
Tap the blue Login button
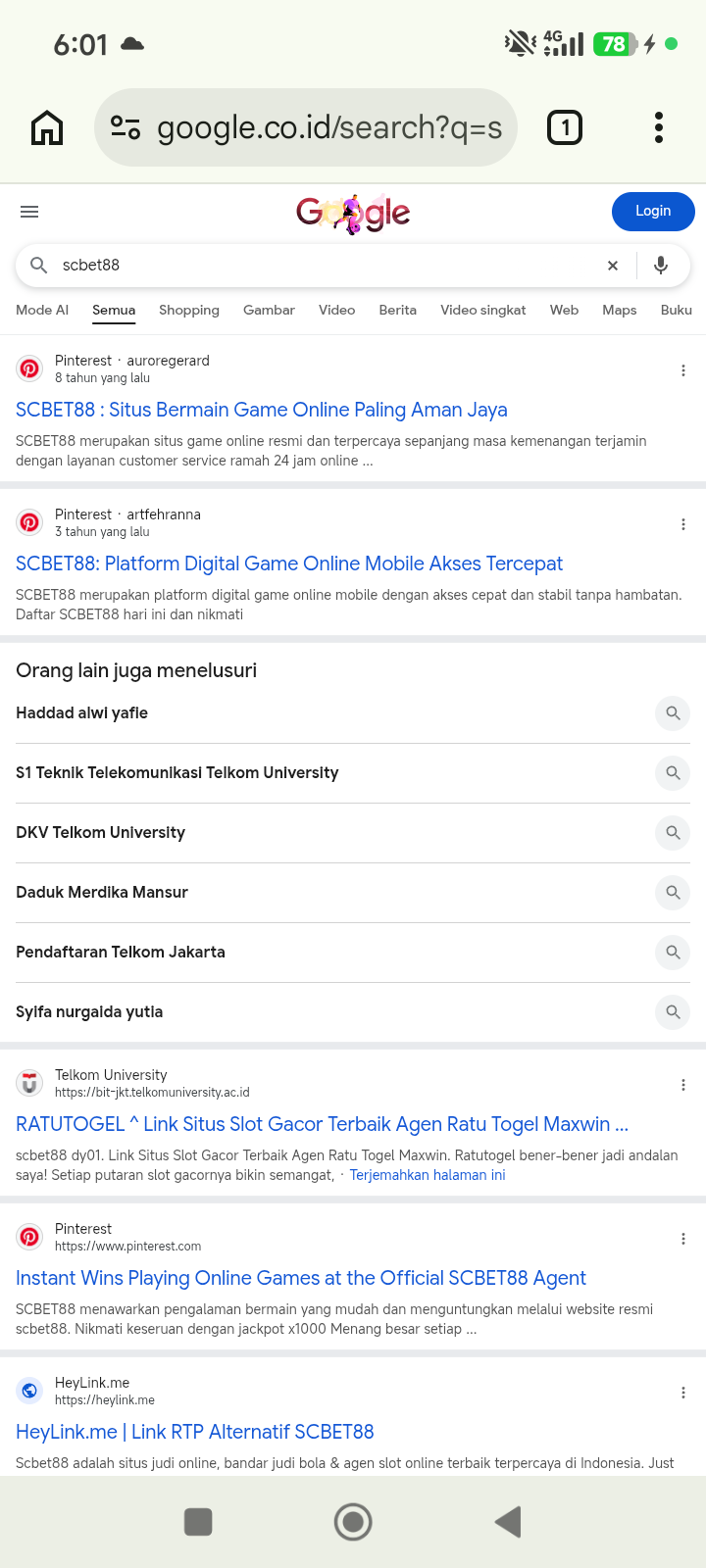653,212
